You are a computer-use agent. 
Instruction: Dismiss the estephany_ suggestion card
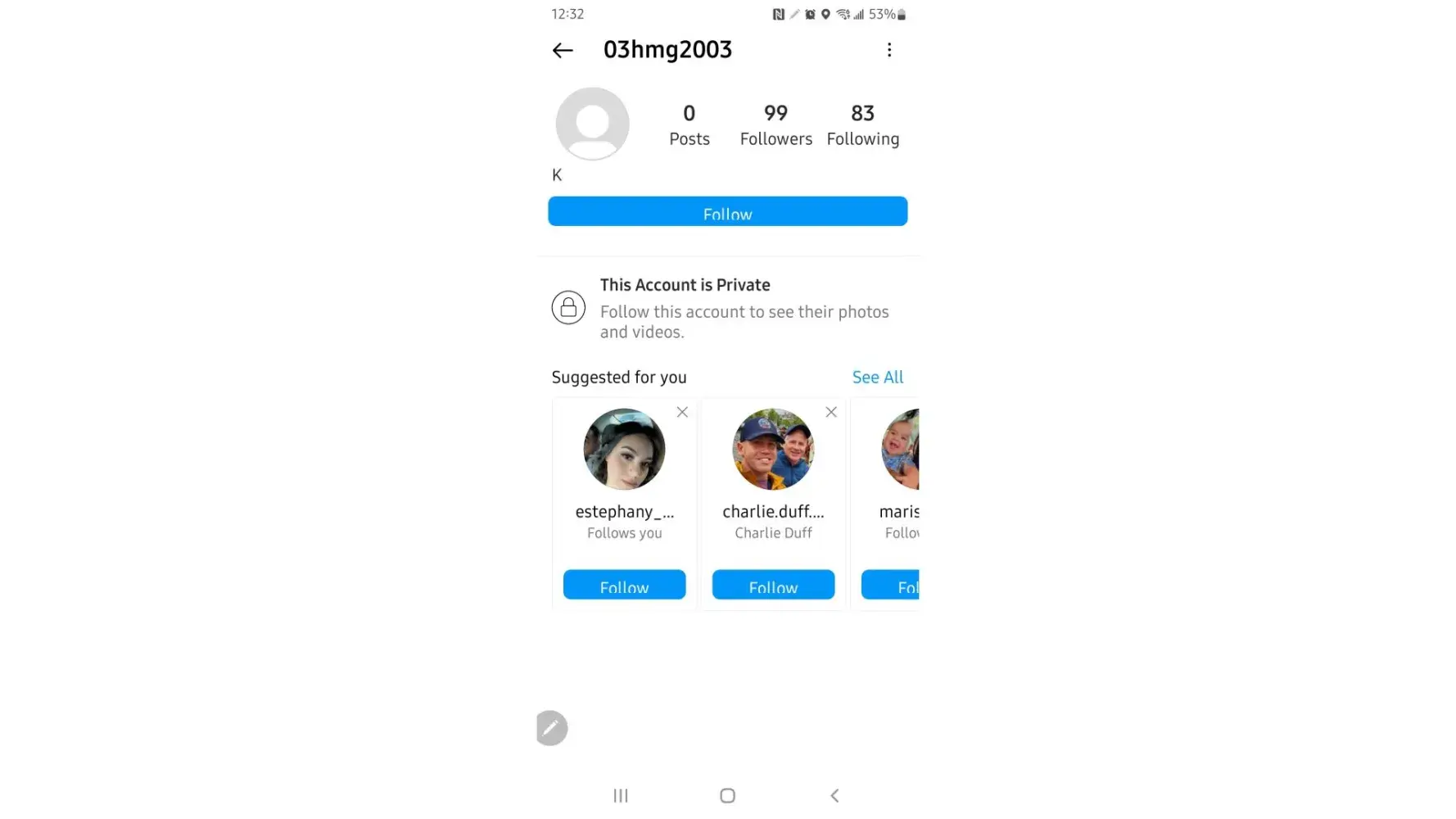click(682, 412)
